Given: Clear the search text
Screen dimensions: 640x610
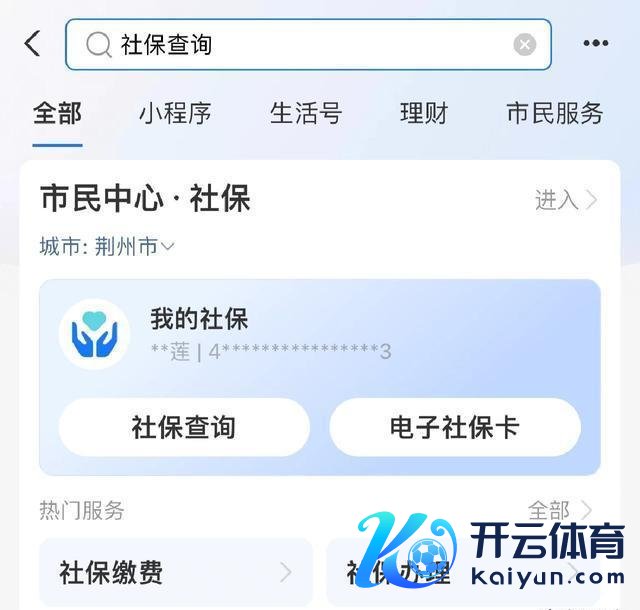Looking at the screenshot, I should click(525, 45).
